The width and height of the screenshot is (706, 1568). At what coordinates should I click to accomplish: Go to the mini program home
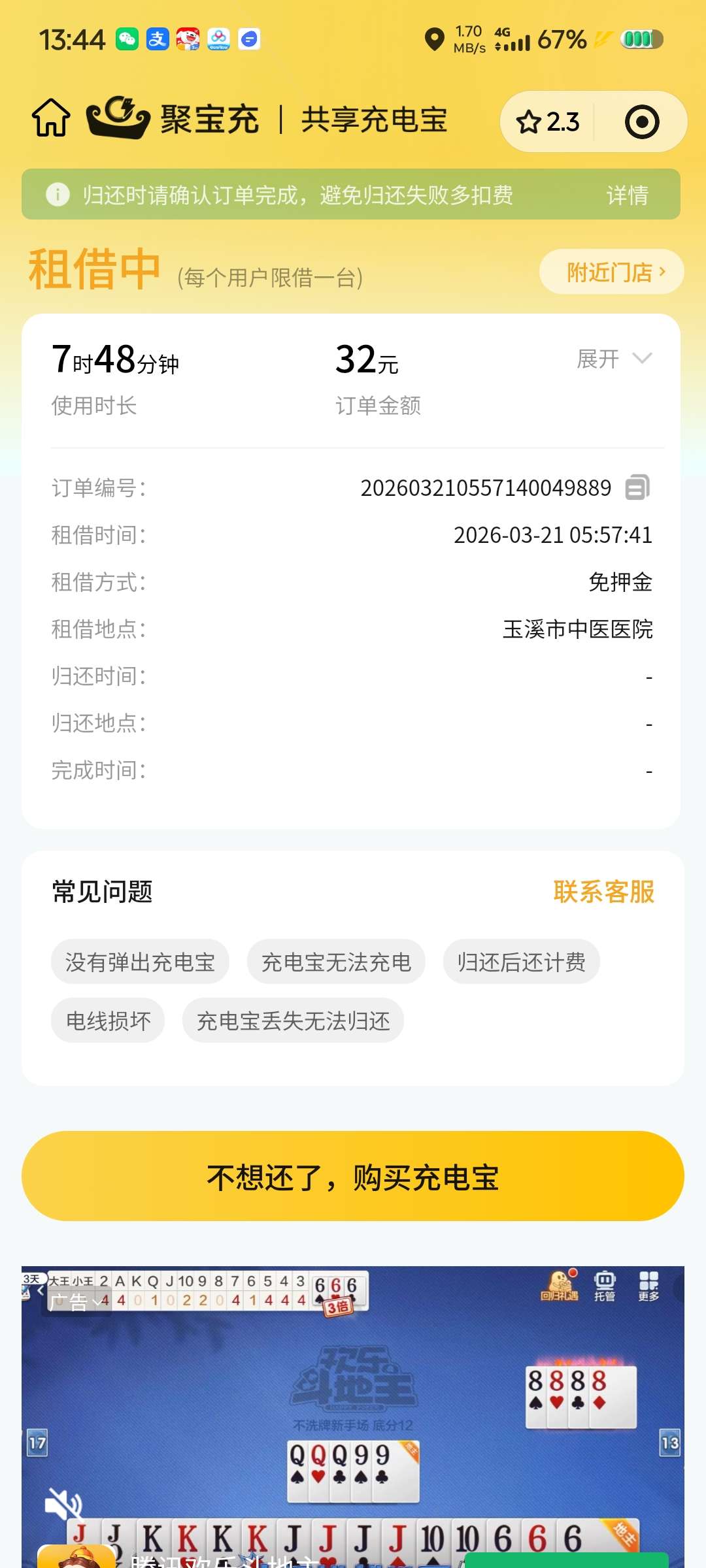click(51, 119)
